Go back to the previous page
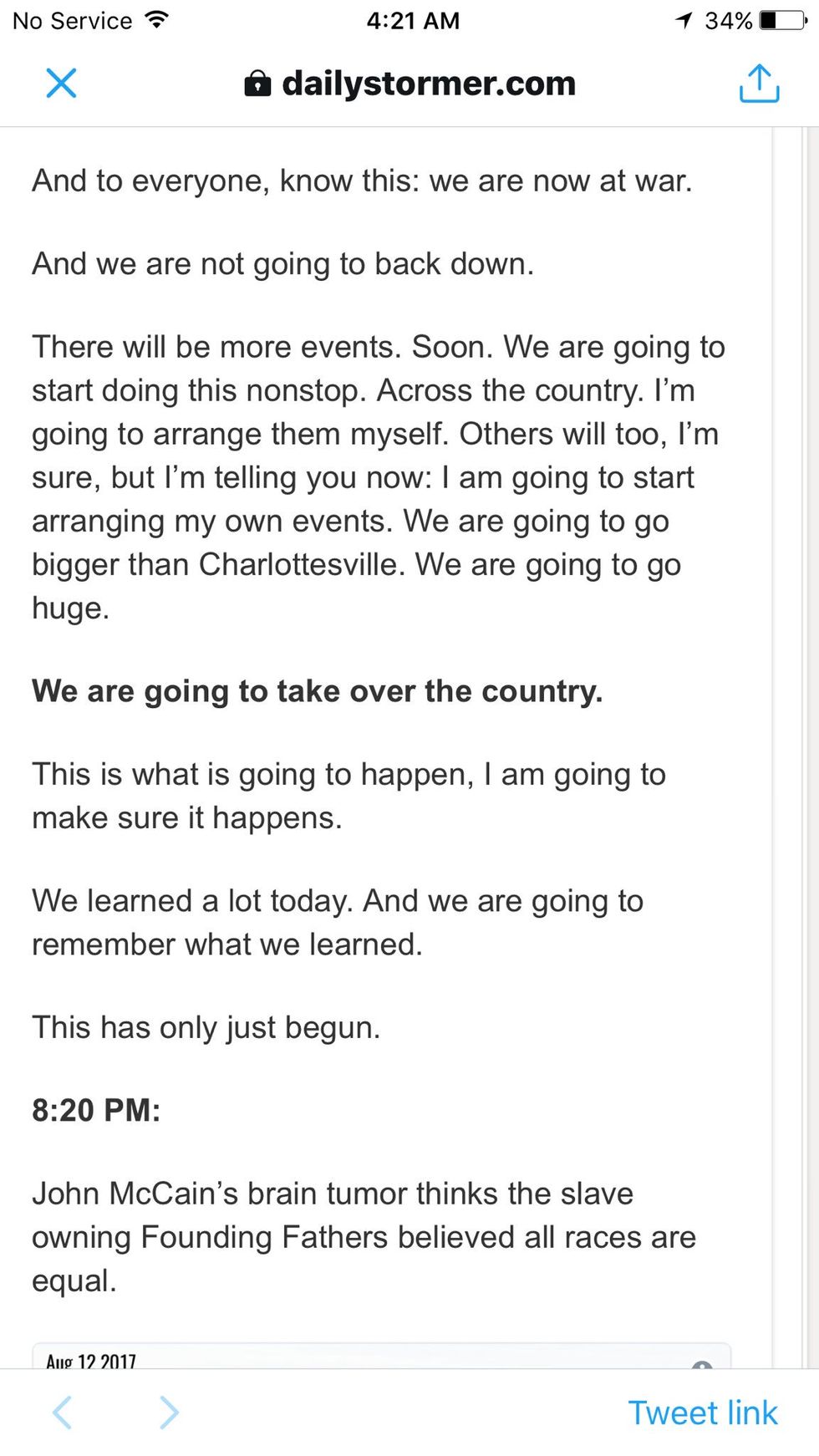This screenshot has width=819, height=1456. (x=63, y=1413)
